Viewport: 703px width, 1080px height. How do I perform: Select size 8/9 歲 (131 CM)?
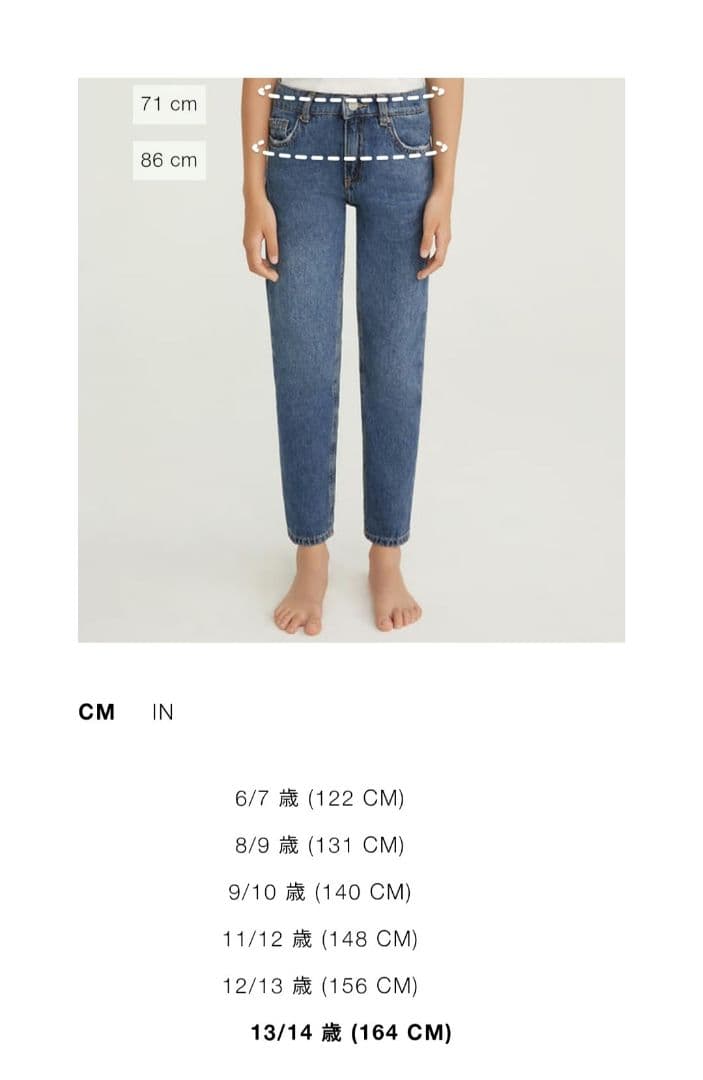pyautogui.click(x=319, y=845)
